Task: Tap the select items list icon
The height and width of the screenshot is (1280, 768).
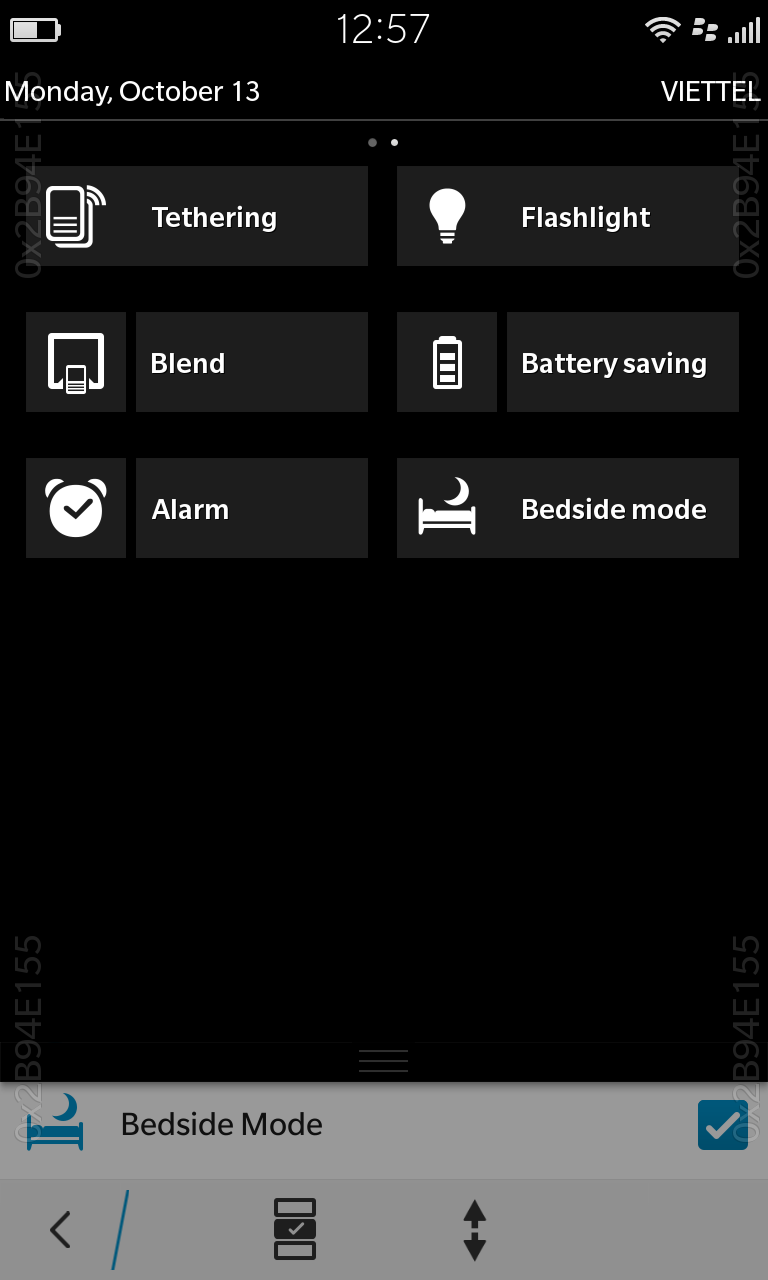Action: tap(295, 1229)
